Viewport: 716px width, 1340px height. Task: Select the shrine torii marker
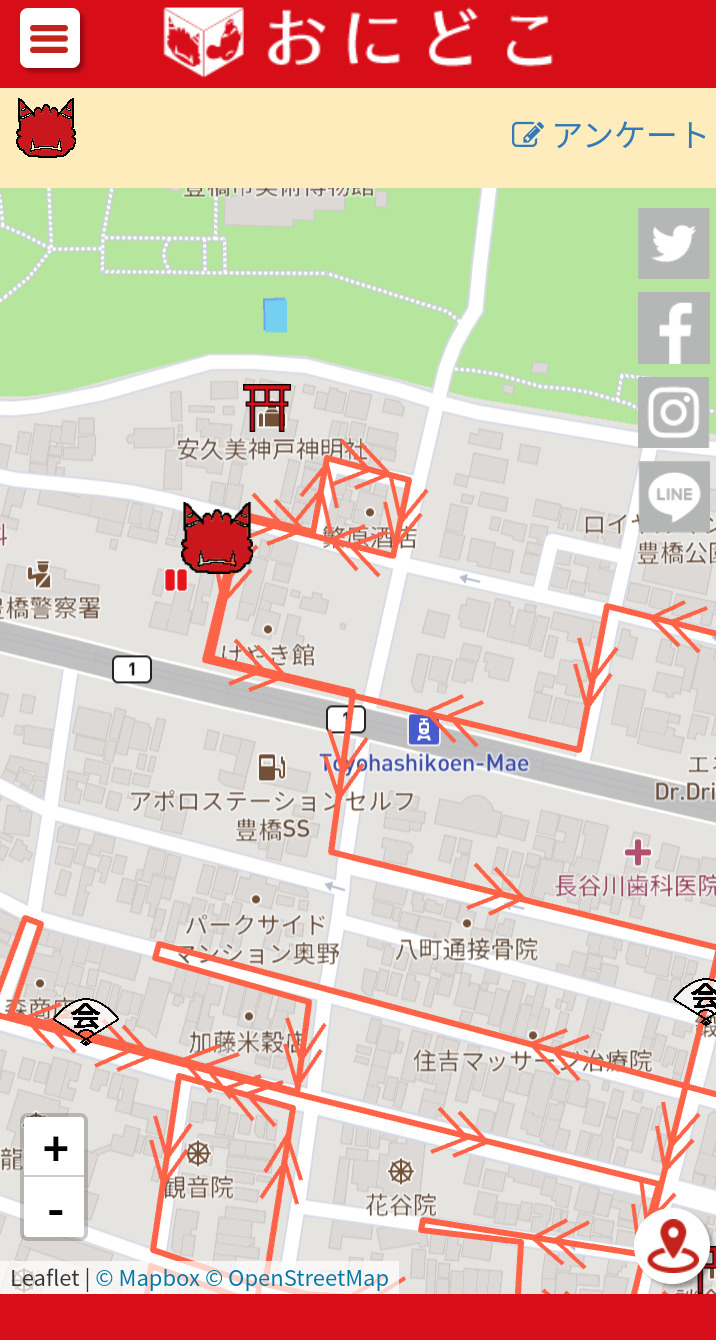pos(266,407)
